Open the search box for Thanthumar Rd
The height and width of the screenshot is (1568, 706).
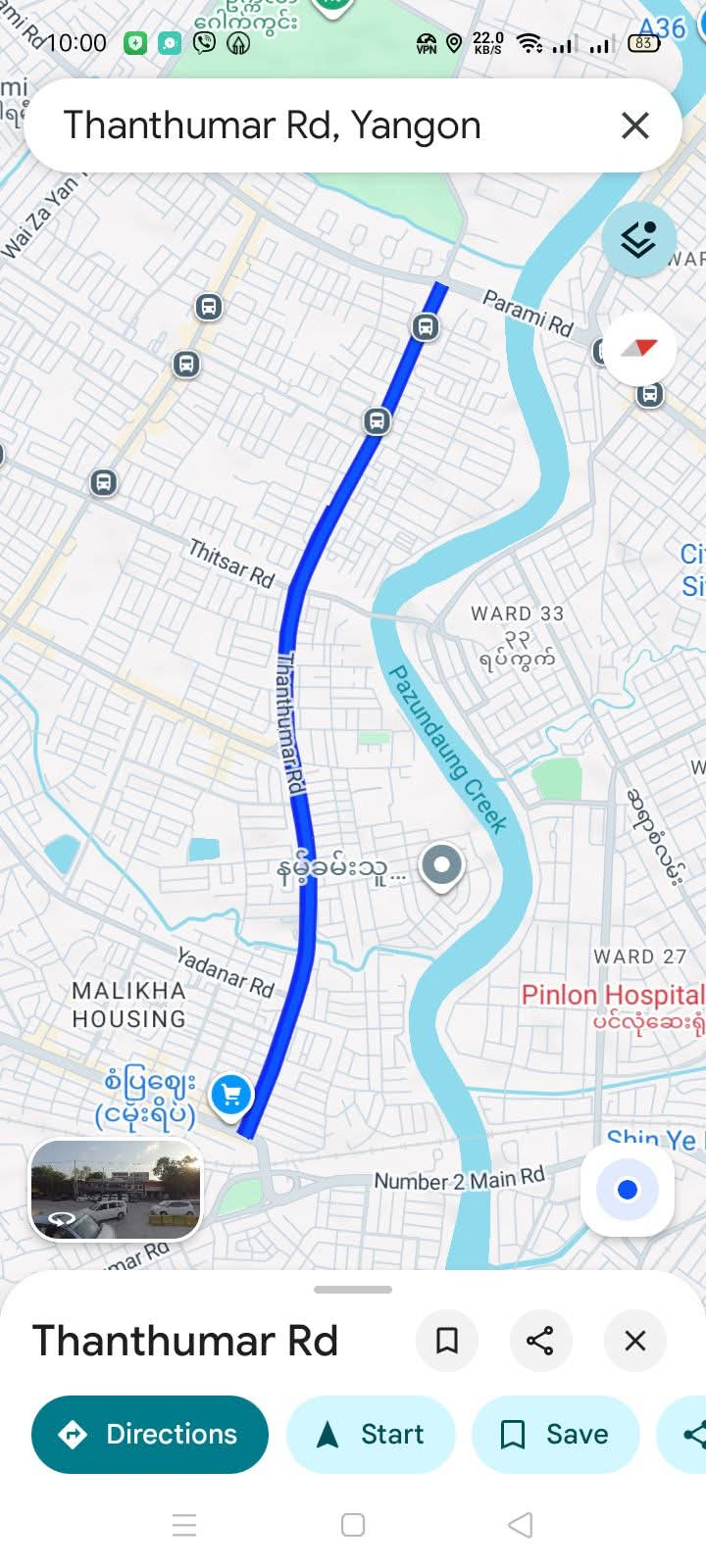coord(294,125)
